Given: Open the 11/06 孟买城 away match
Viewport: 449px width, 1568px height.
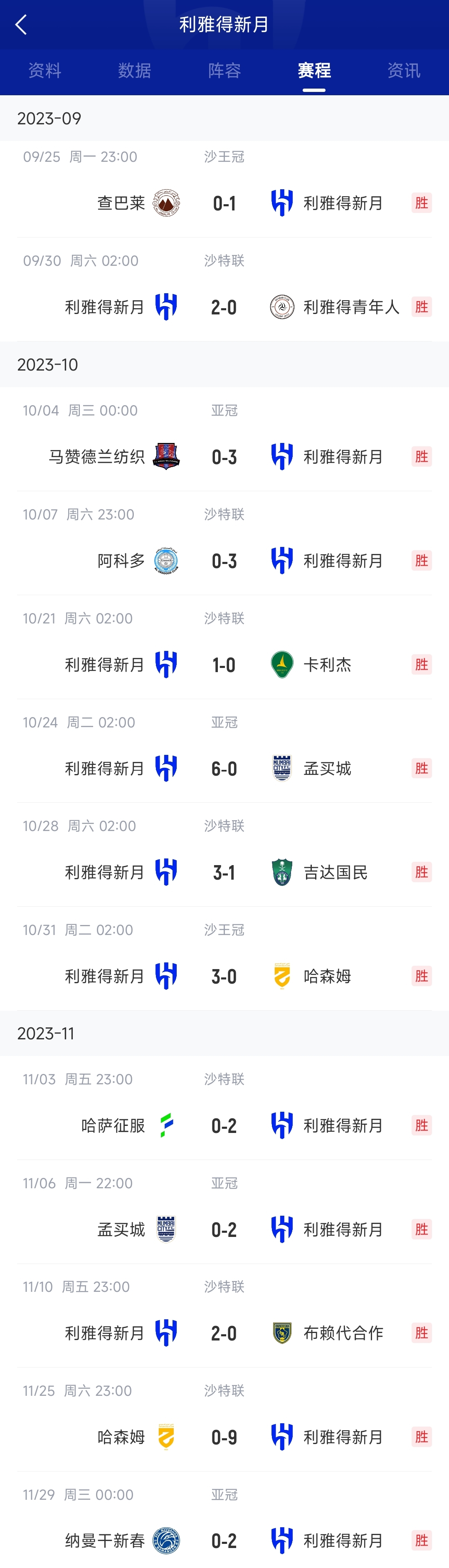Looking at the screenshot, I should click(224, 1229).
